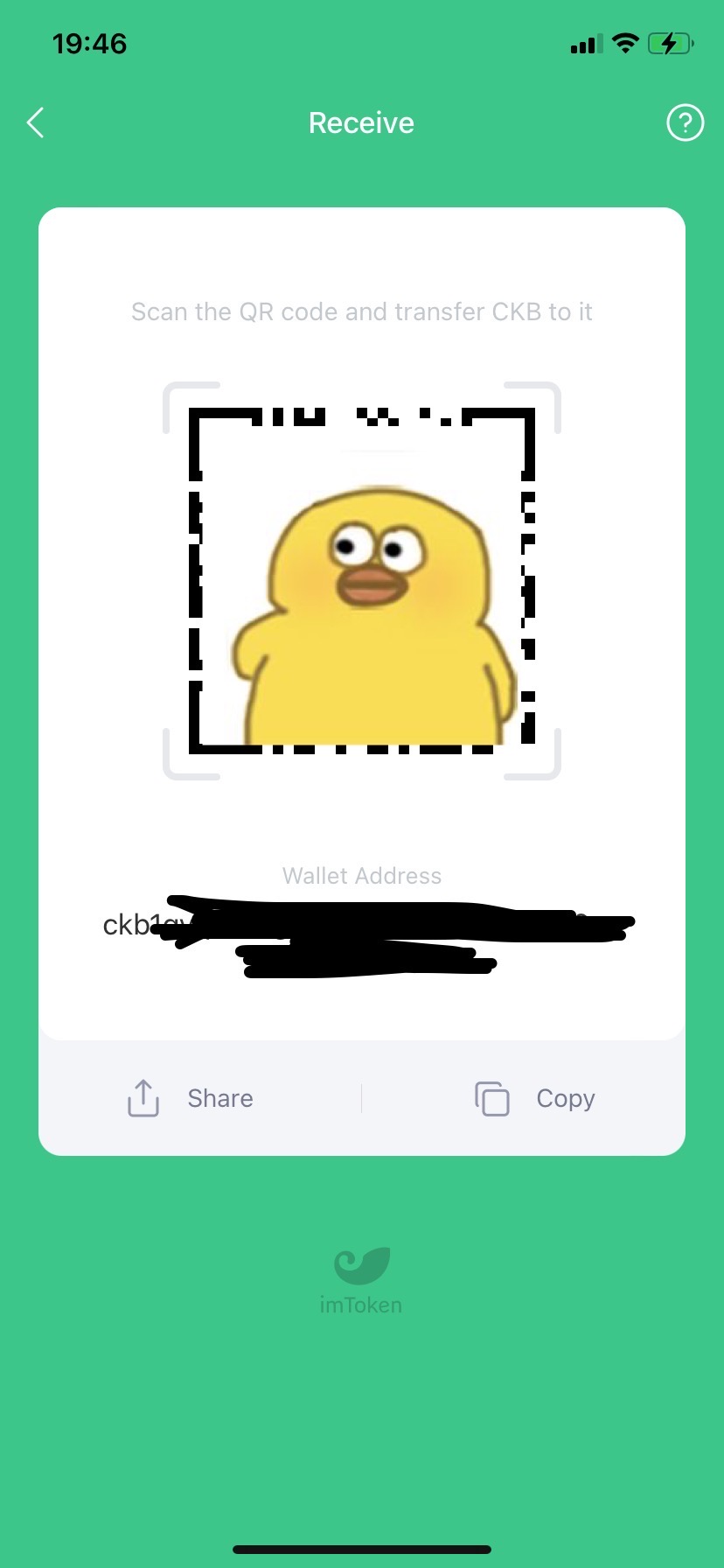Go back from the Receive screen

pyautogui.click(x=36, y=123)
